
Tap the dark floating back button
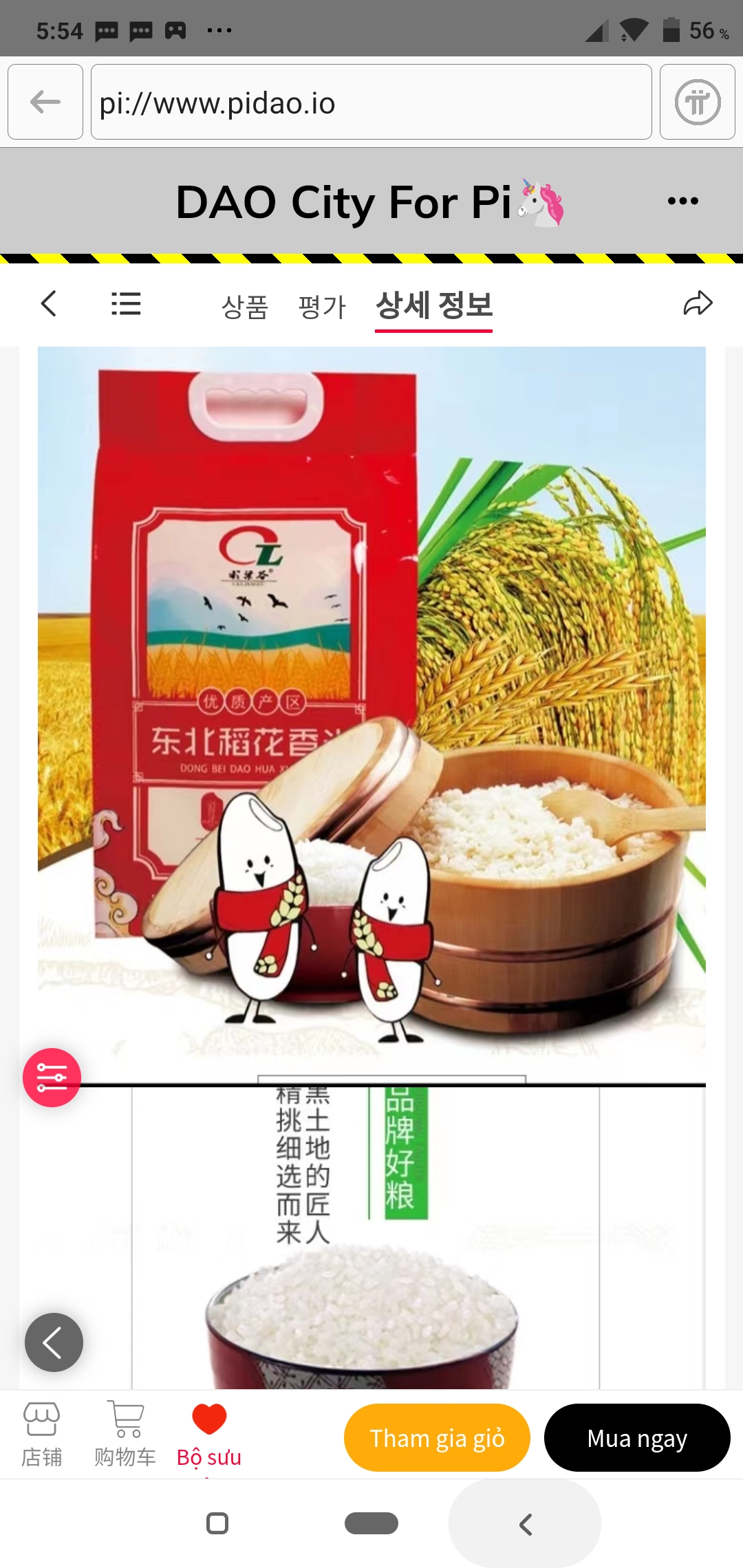pos(54,1342)
